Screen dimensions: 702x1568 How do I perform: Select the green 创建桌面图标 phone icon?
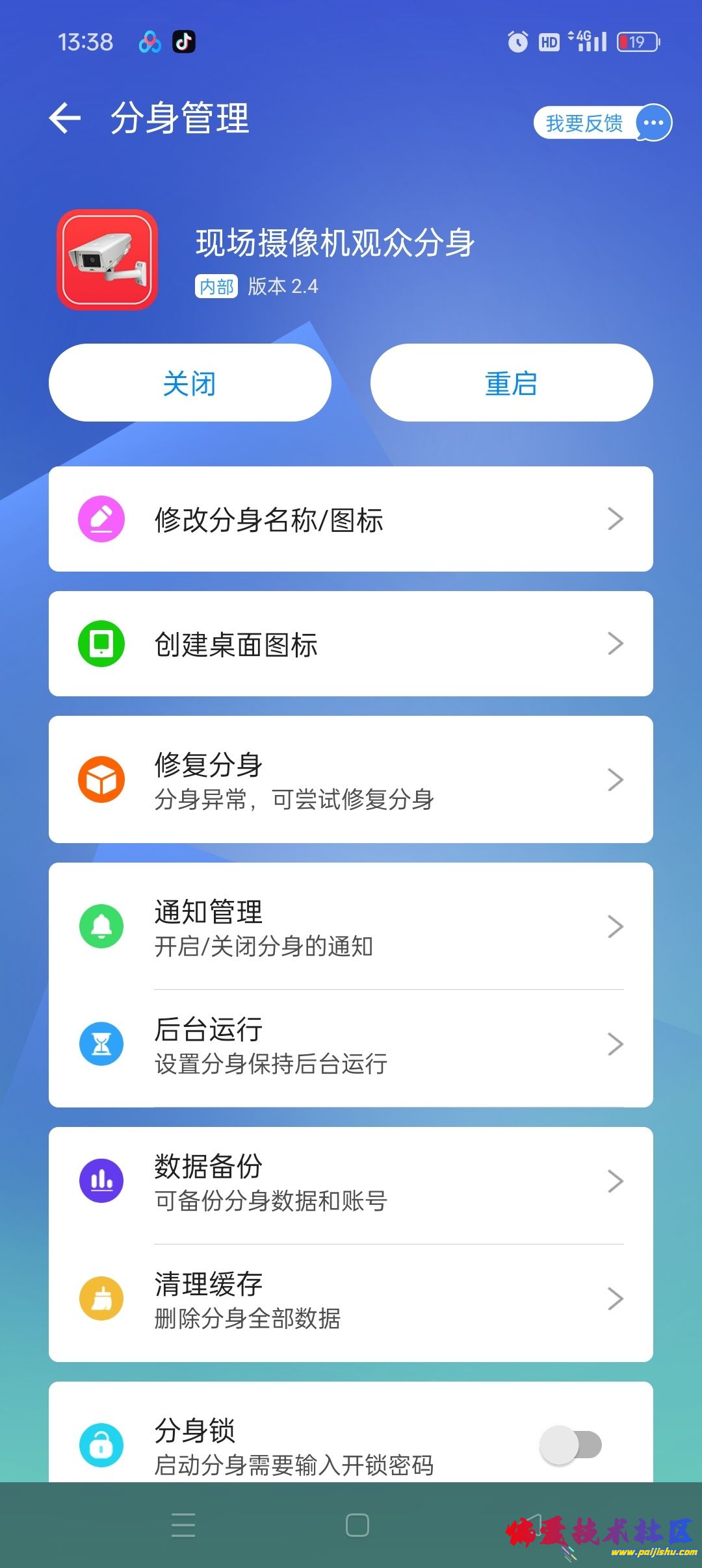[101, 642]
